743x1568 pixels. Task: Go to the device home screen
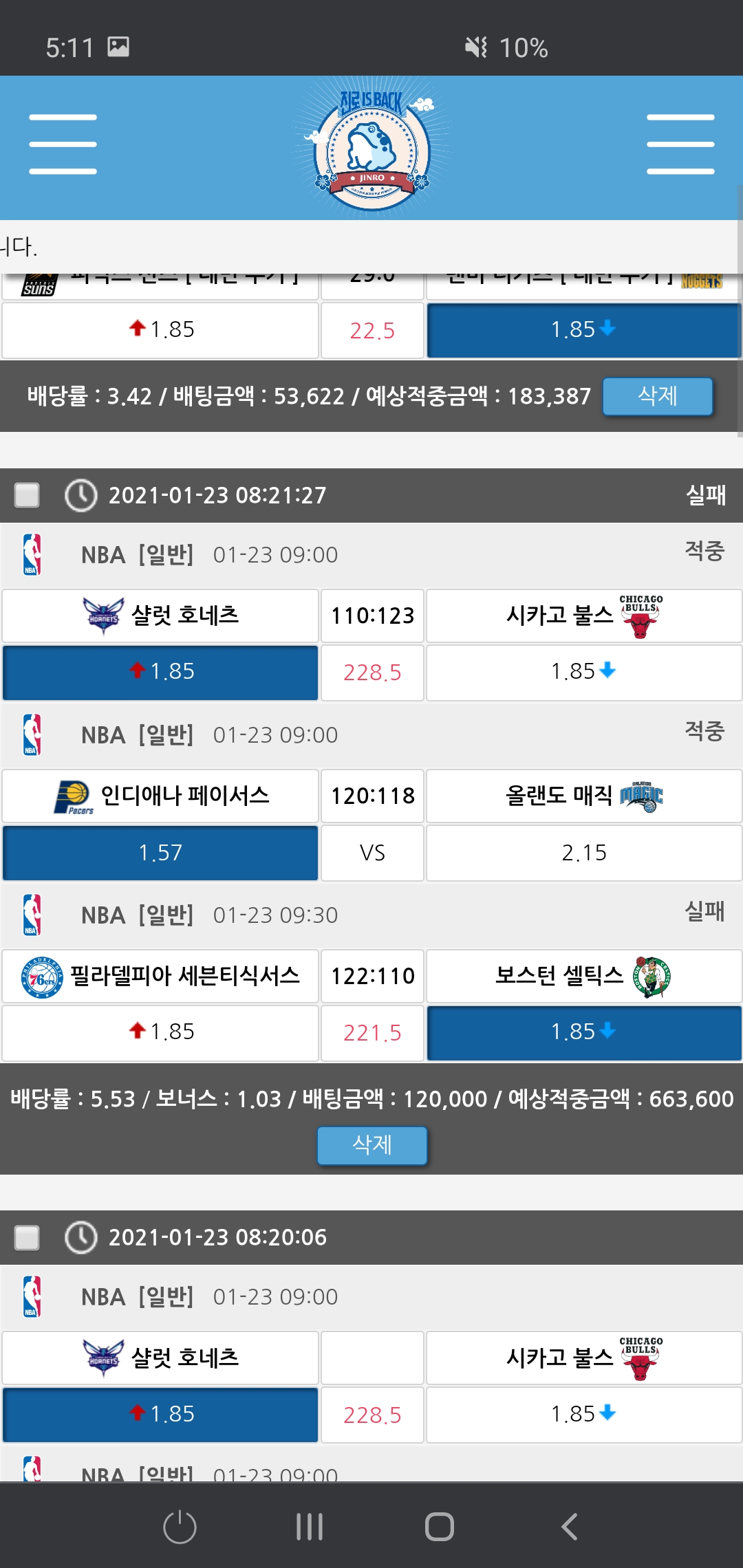click(439, 1527)
